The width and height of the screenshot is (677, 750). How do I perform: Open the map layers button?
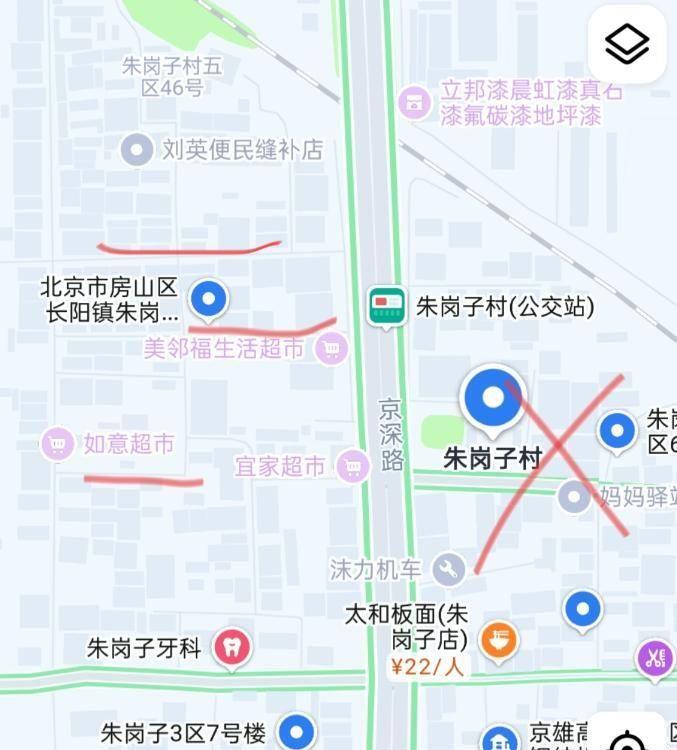(627, 44)
